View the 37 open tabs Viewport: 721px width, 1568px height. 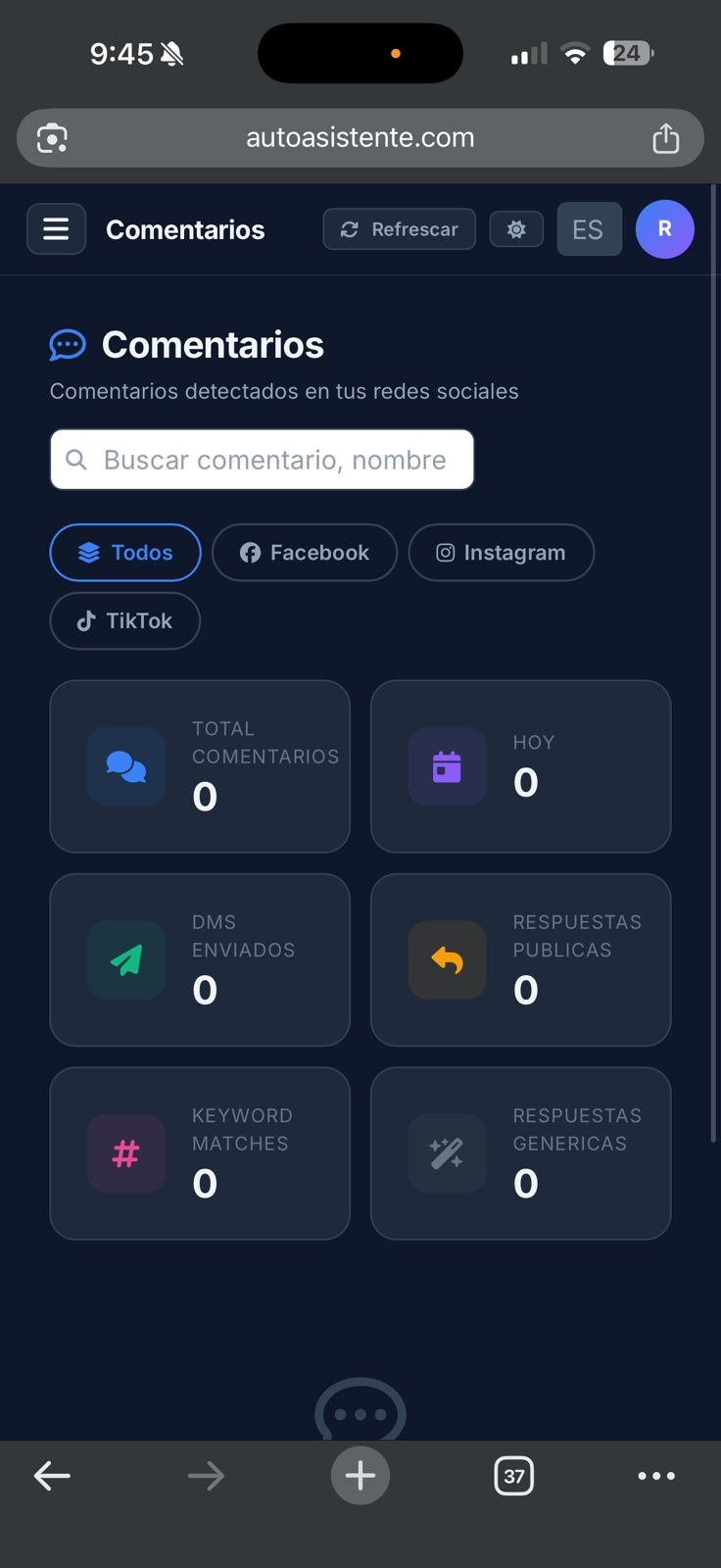tap(513, 1475)
